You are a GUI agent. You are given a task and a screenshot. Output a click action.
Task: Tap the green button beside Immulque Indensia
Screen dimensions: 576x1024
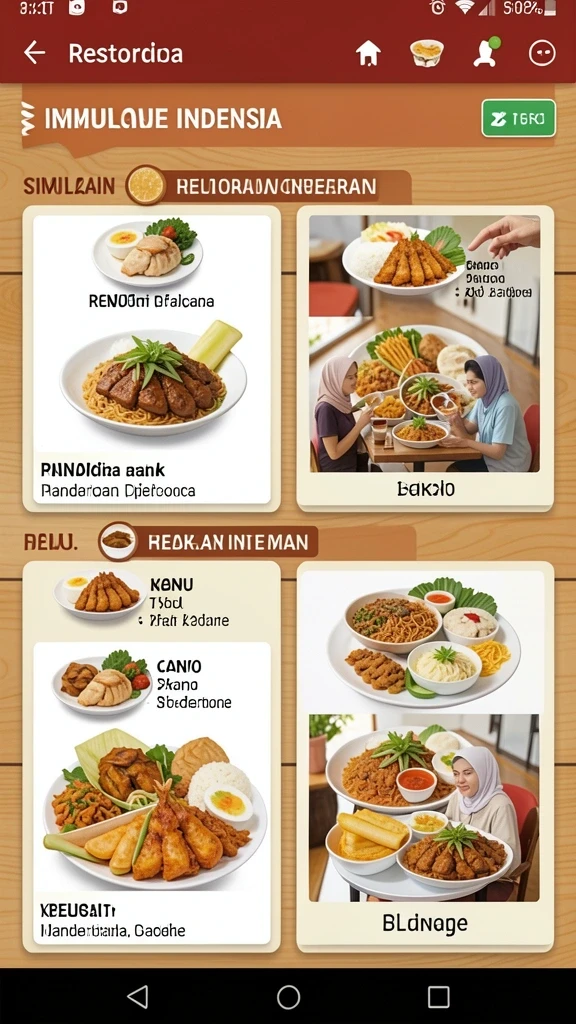click(x=519, y=118)
